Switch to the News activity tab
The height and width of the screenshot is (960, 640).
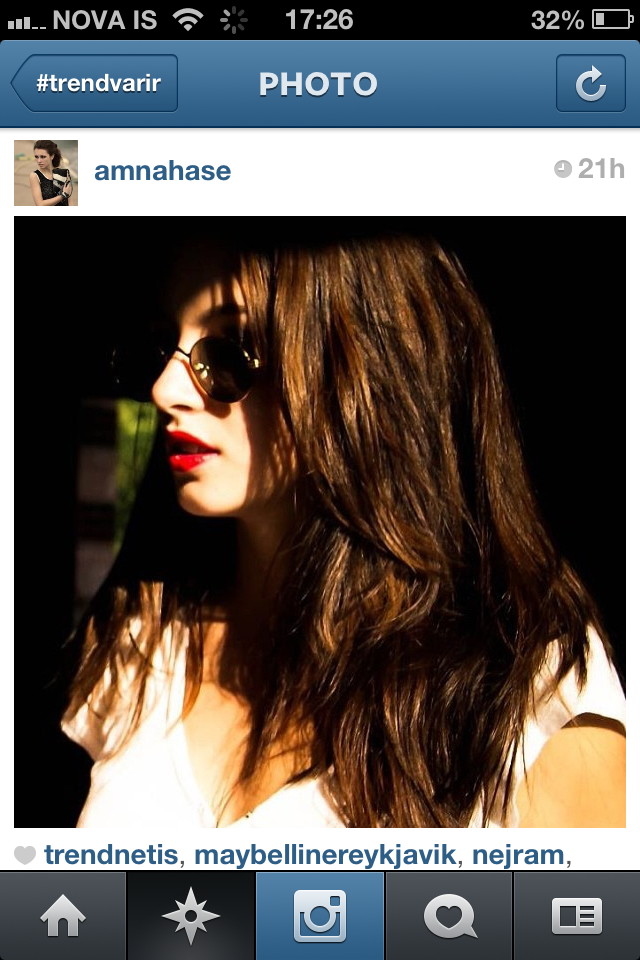448,916
